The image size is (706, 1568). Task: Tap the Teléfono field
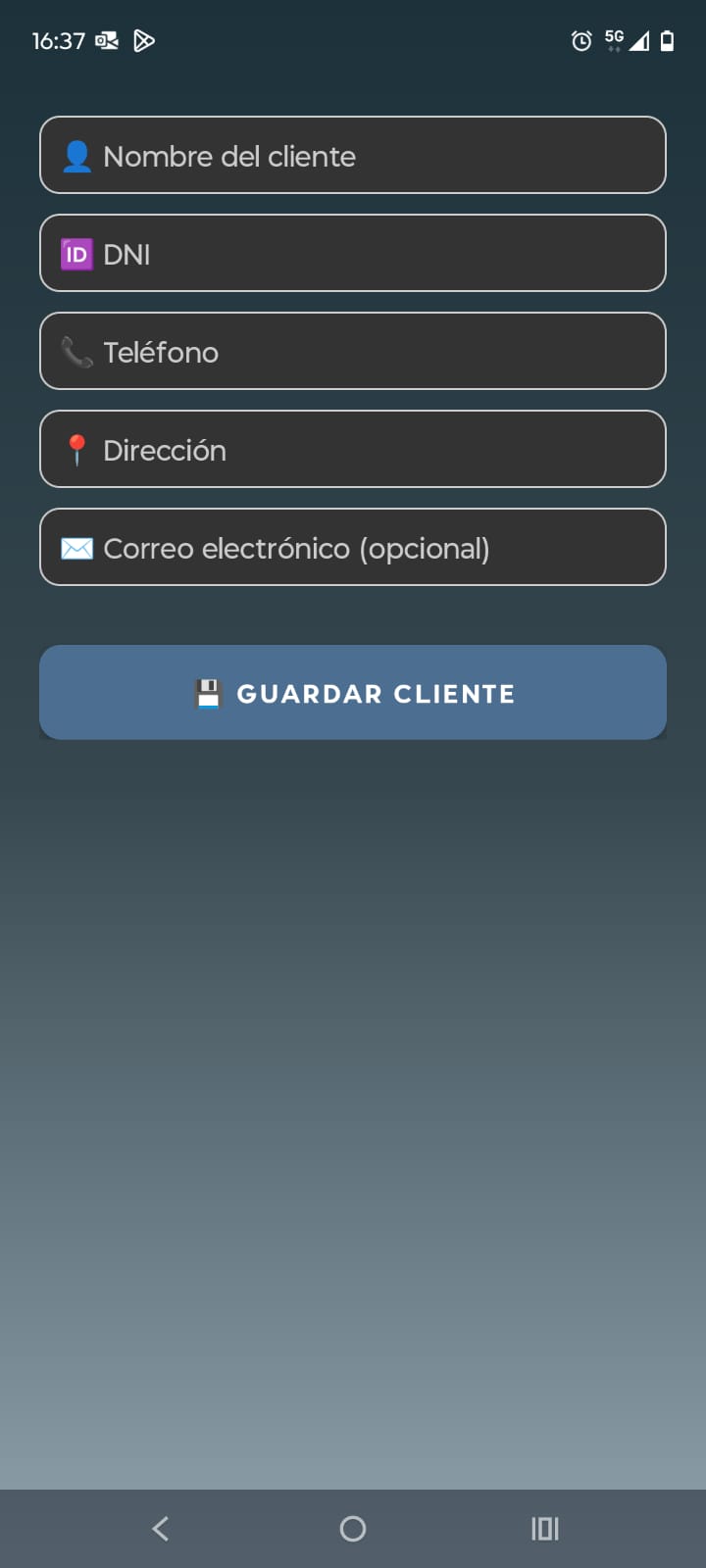[x=353, y=351]
